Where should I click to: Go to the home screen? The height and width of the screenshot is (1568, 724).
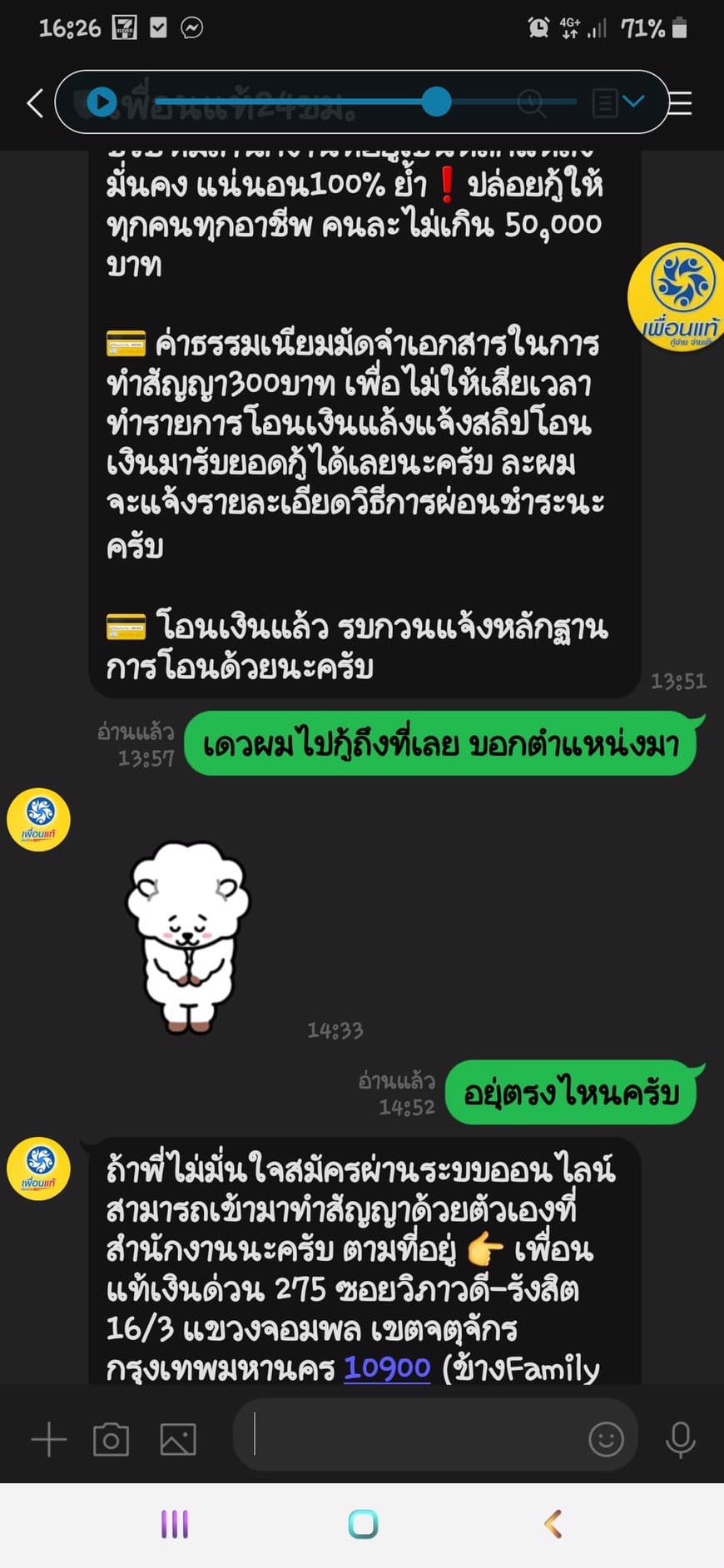click(363, 1525)
